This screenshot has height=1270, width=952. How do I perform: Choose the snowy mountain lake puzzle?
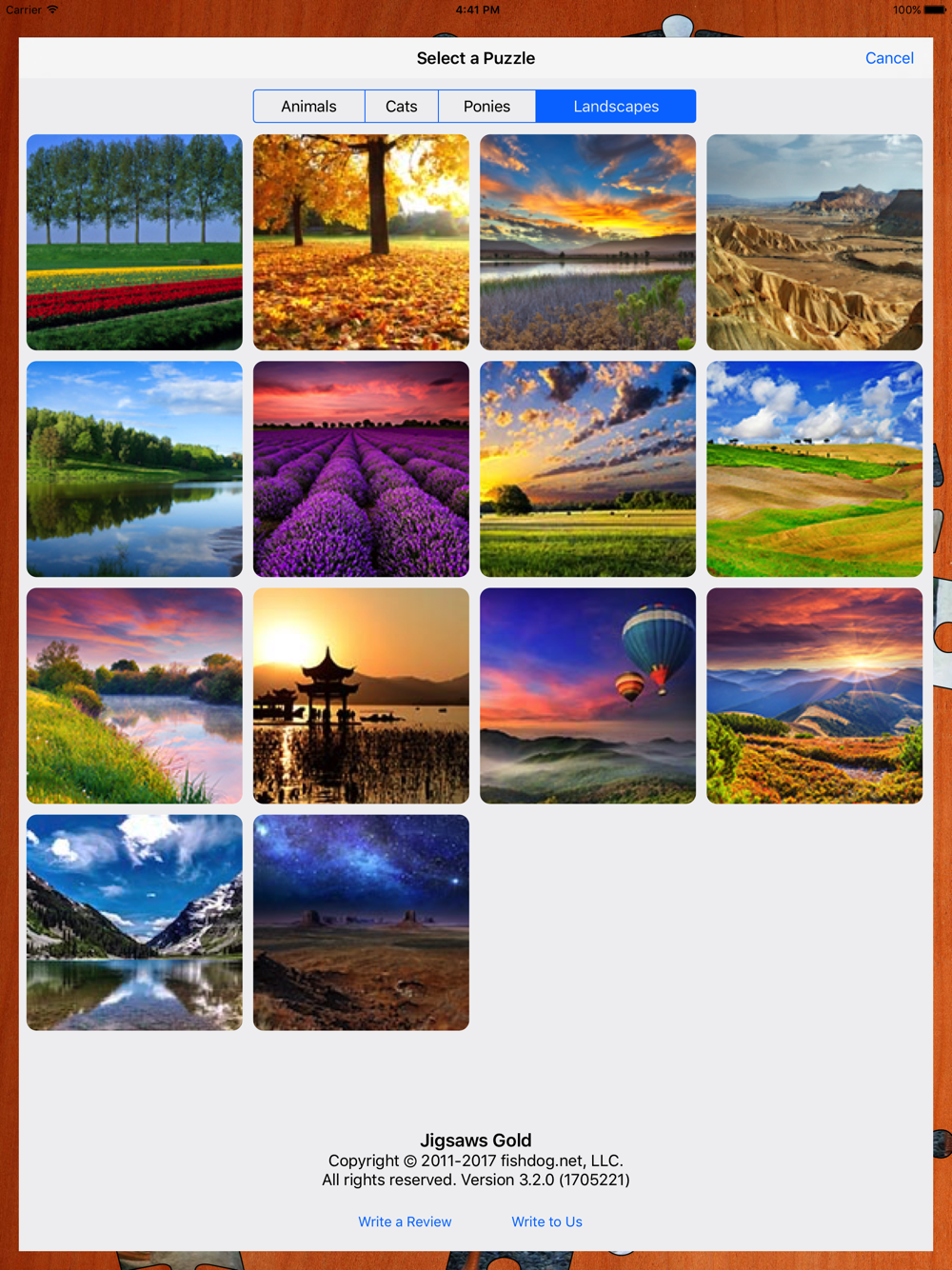(134, 923)
